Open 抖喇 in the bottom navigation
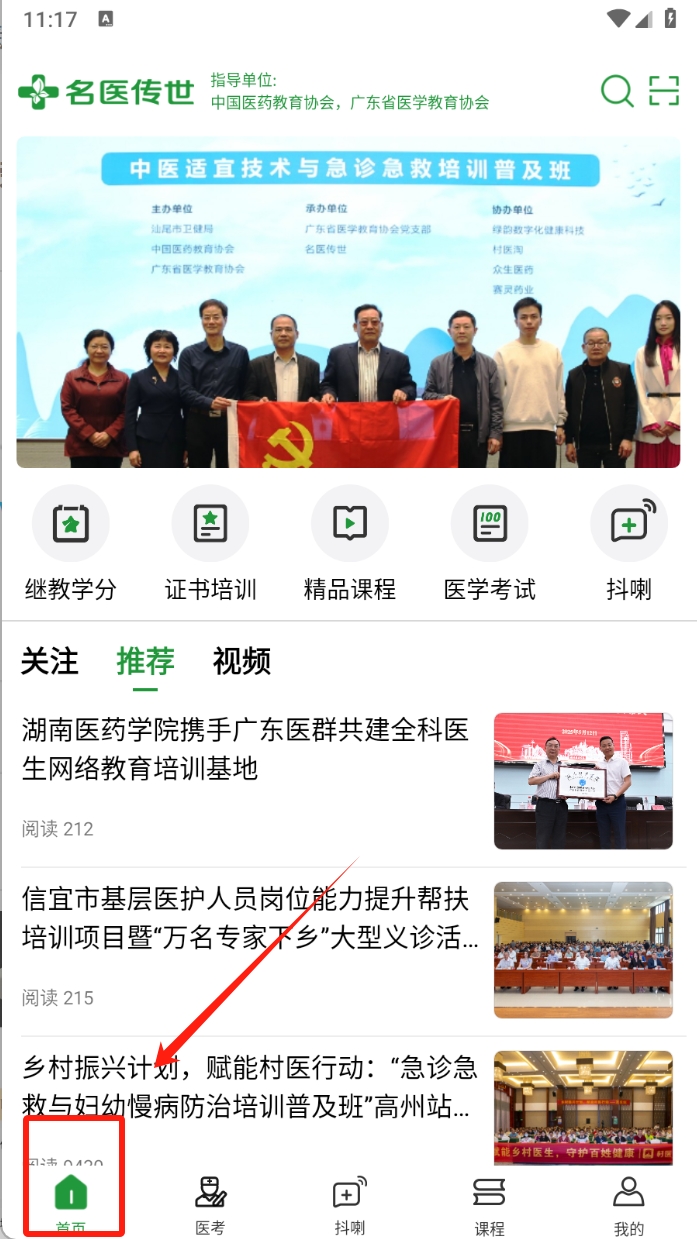 [x=349, y=1203]
